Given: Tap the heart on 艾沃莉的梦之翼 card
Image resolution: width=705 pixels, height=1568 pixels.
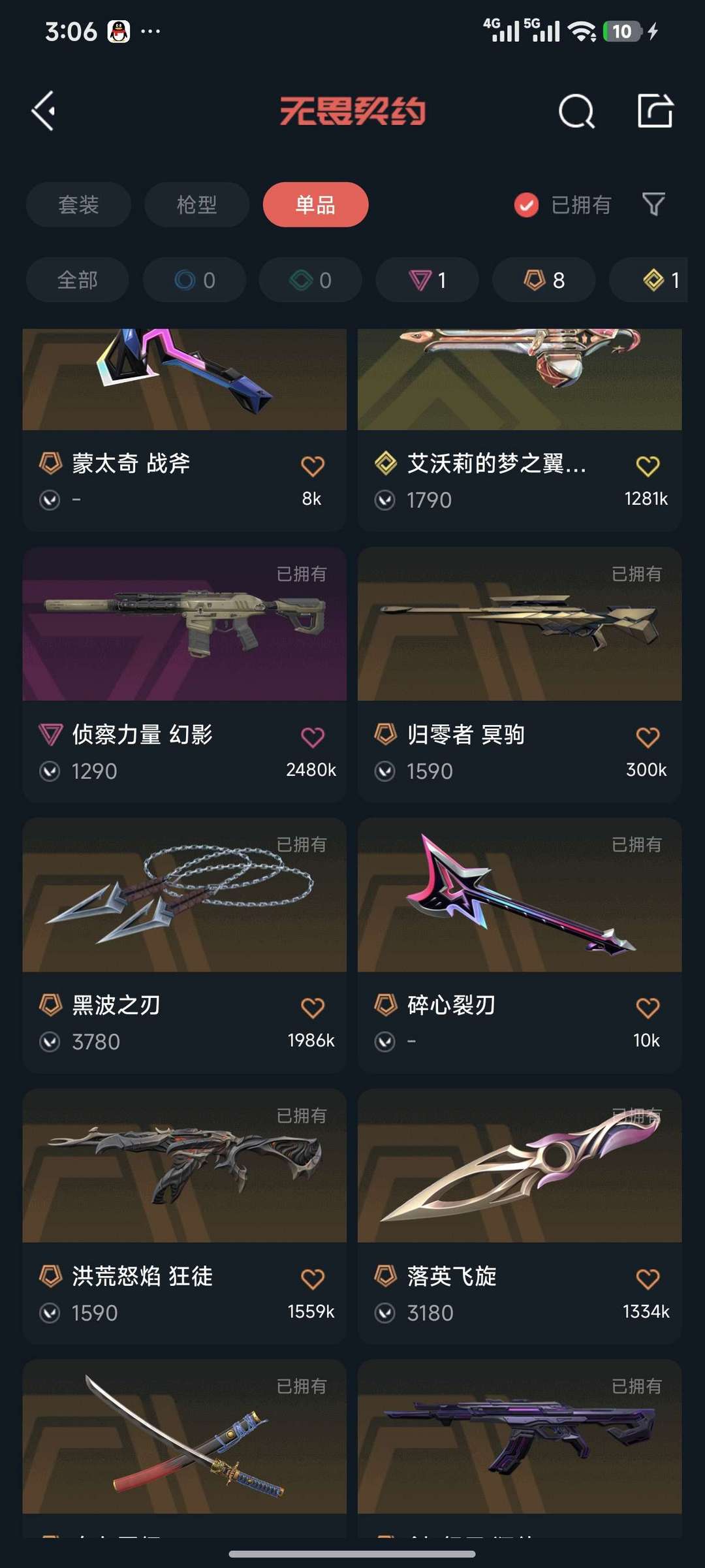Looking at the screenshot, I should pos(648,466).
